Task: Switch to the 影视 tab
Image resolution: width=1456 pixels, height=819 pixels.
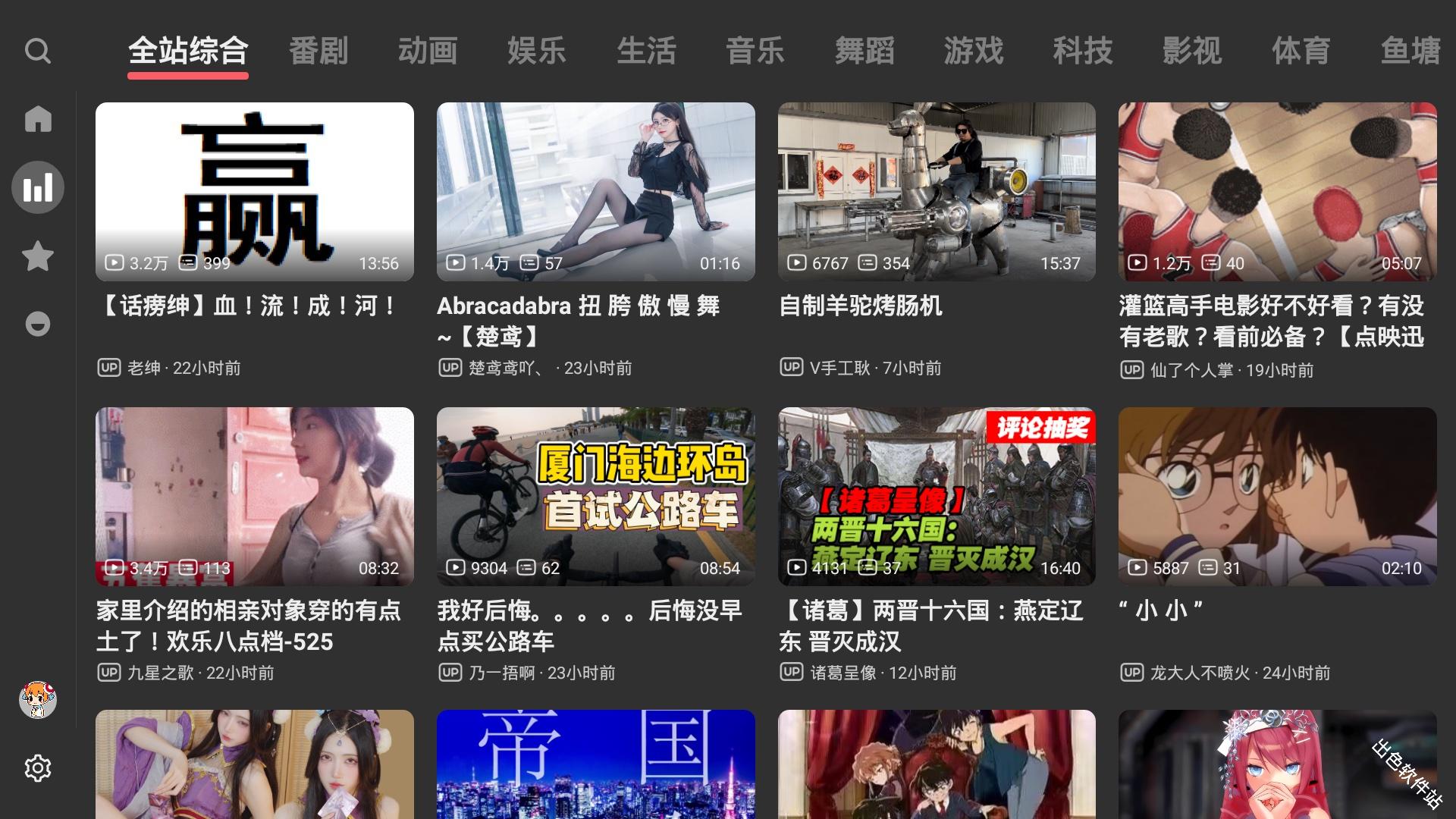Action: tap(1192, 52)
